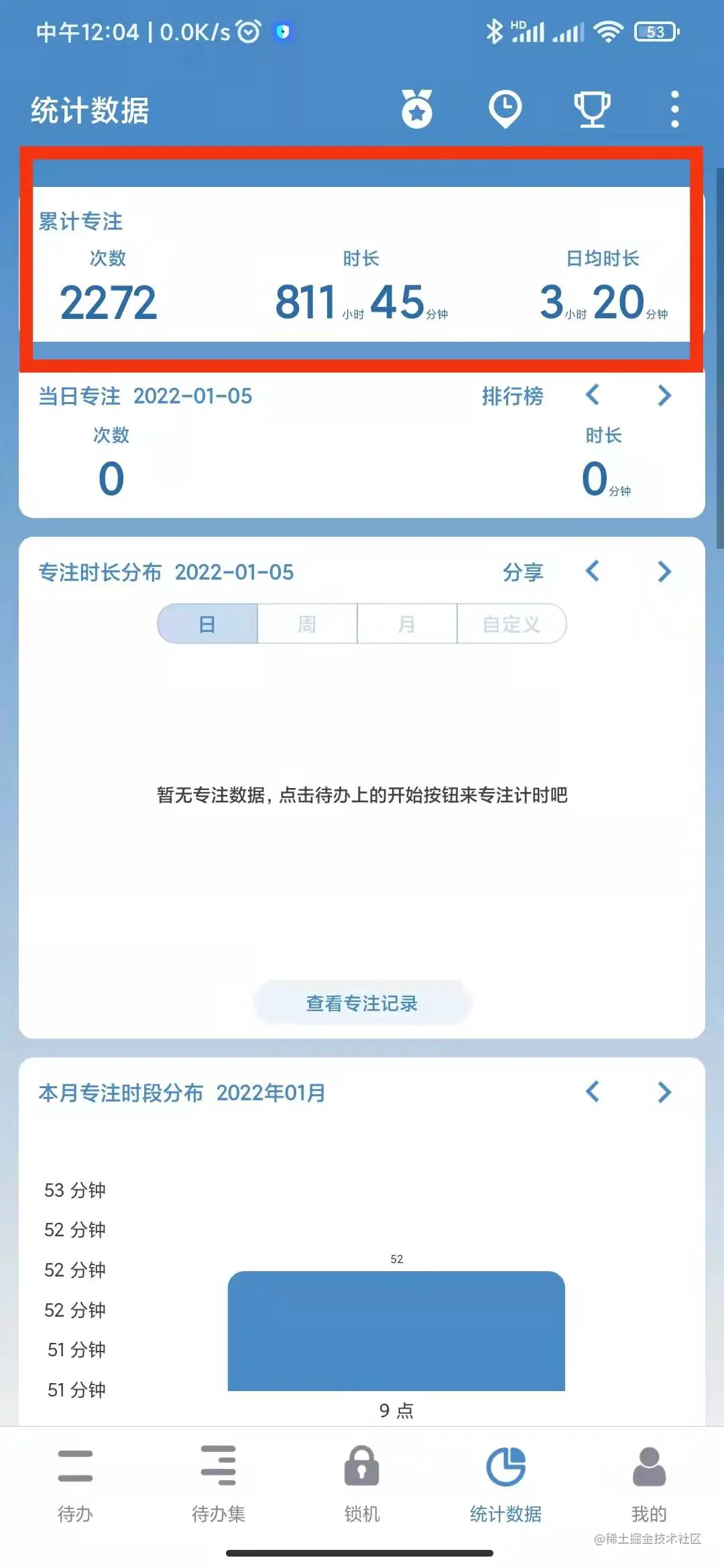The height and width of the screenshot is (1568, 724).
Task: Go to previous date in 专注时长分布
Action: [593, 572]
